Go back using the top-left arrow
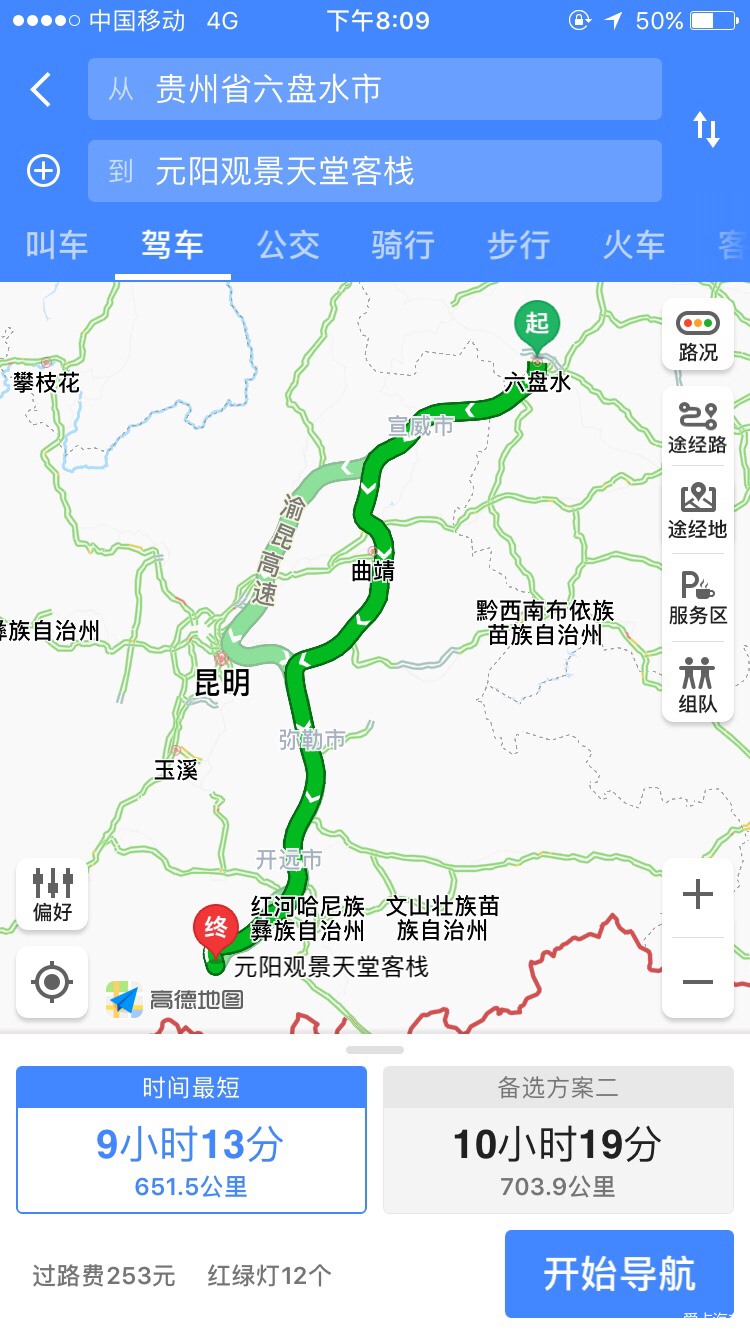The width and height of the screenshot is (750, 1334). coord(40,90)
